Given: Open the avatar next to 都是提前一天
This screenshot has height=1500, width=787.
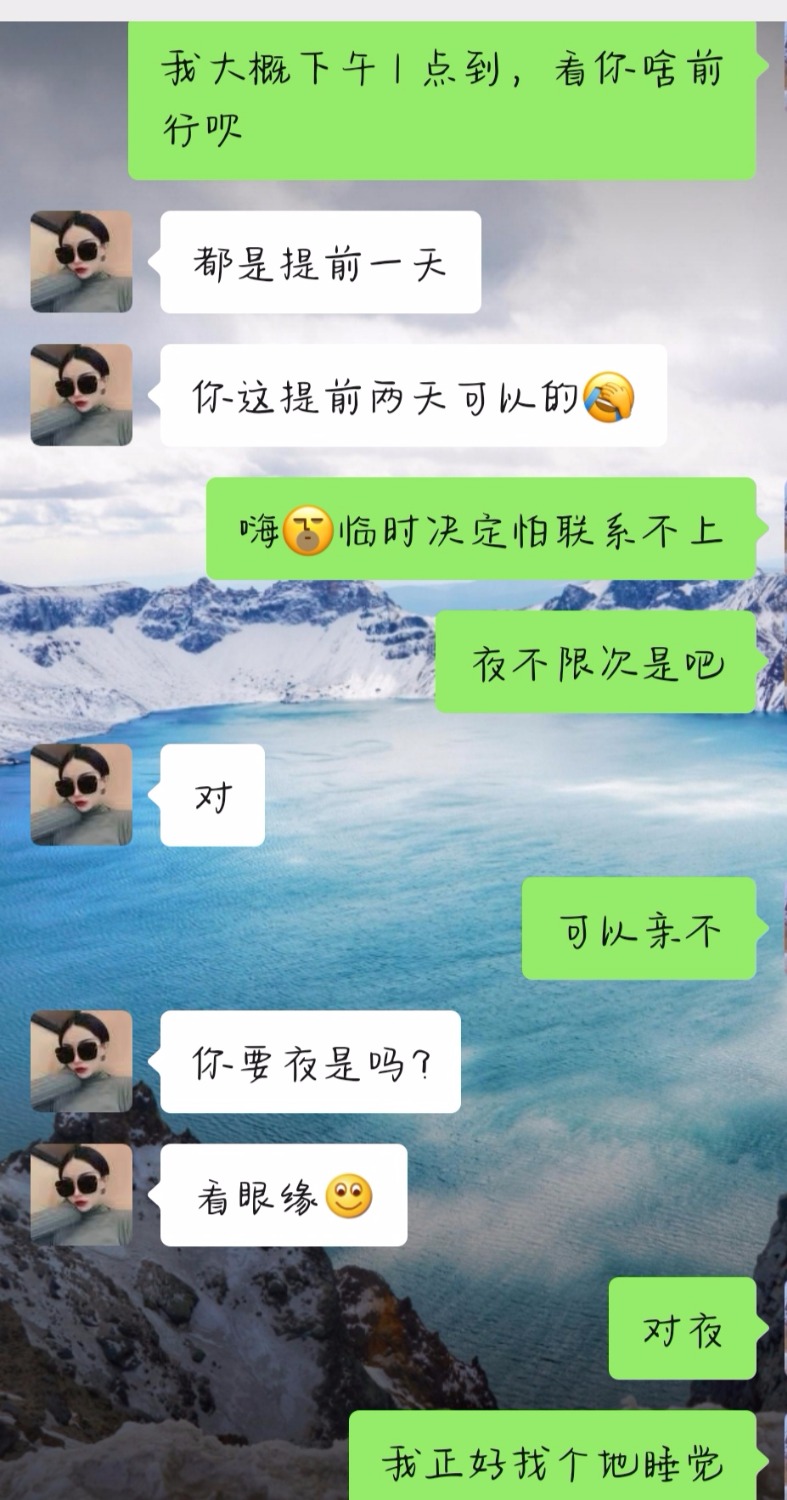Looking at the screenshot, I should tap(81, 263).
